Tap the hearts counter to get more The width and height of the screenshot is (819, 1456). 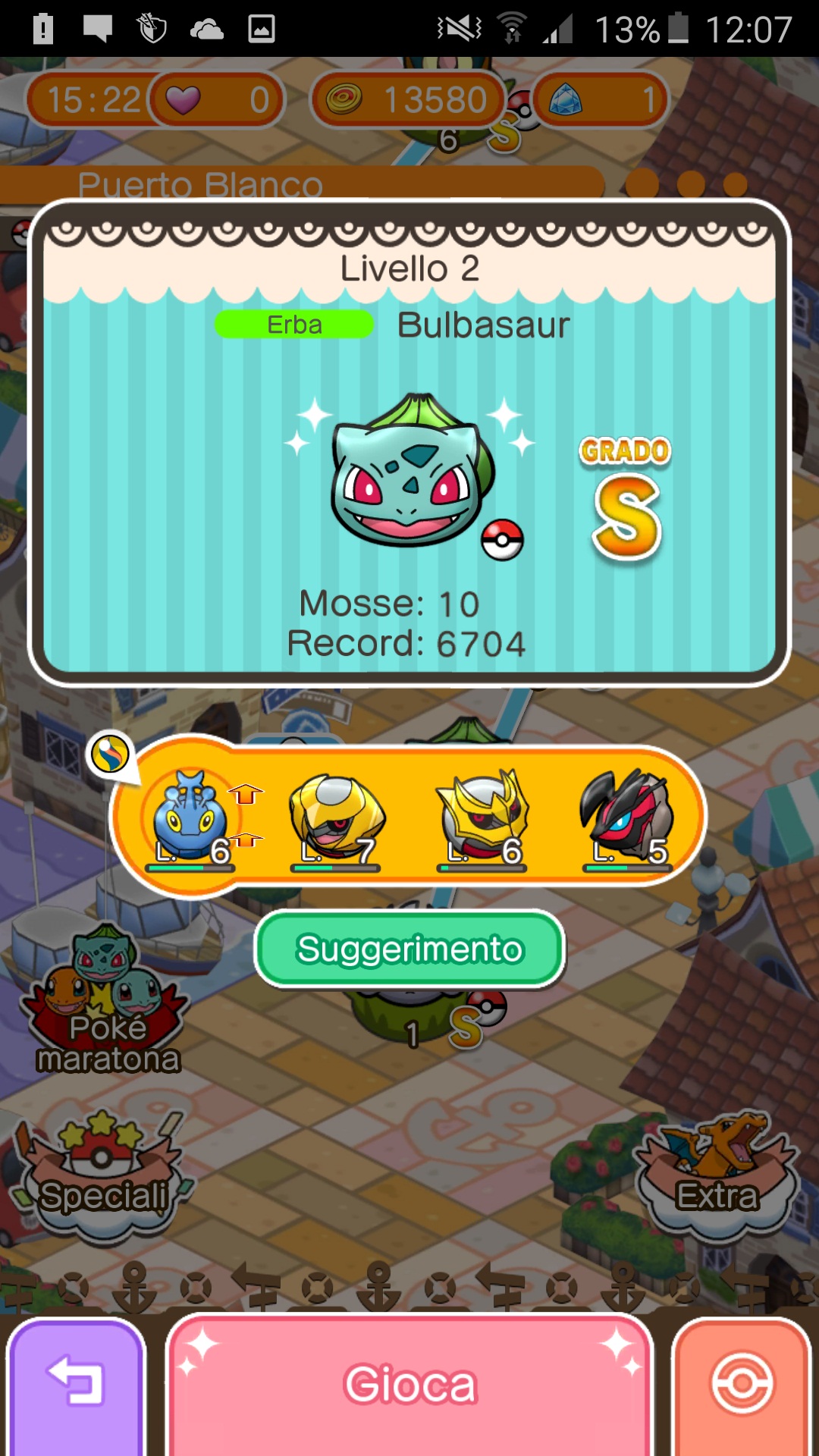point(218,99)
